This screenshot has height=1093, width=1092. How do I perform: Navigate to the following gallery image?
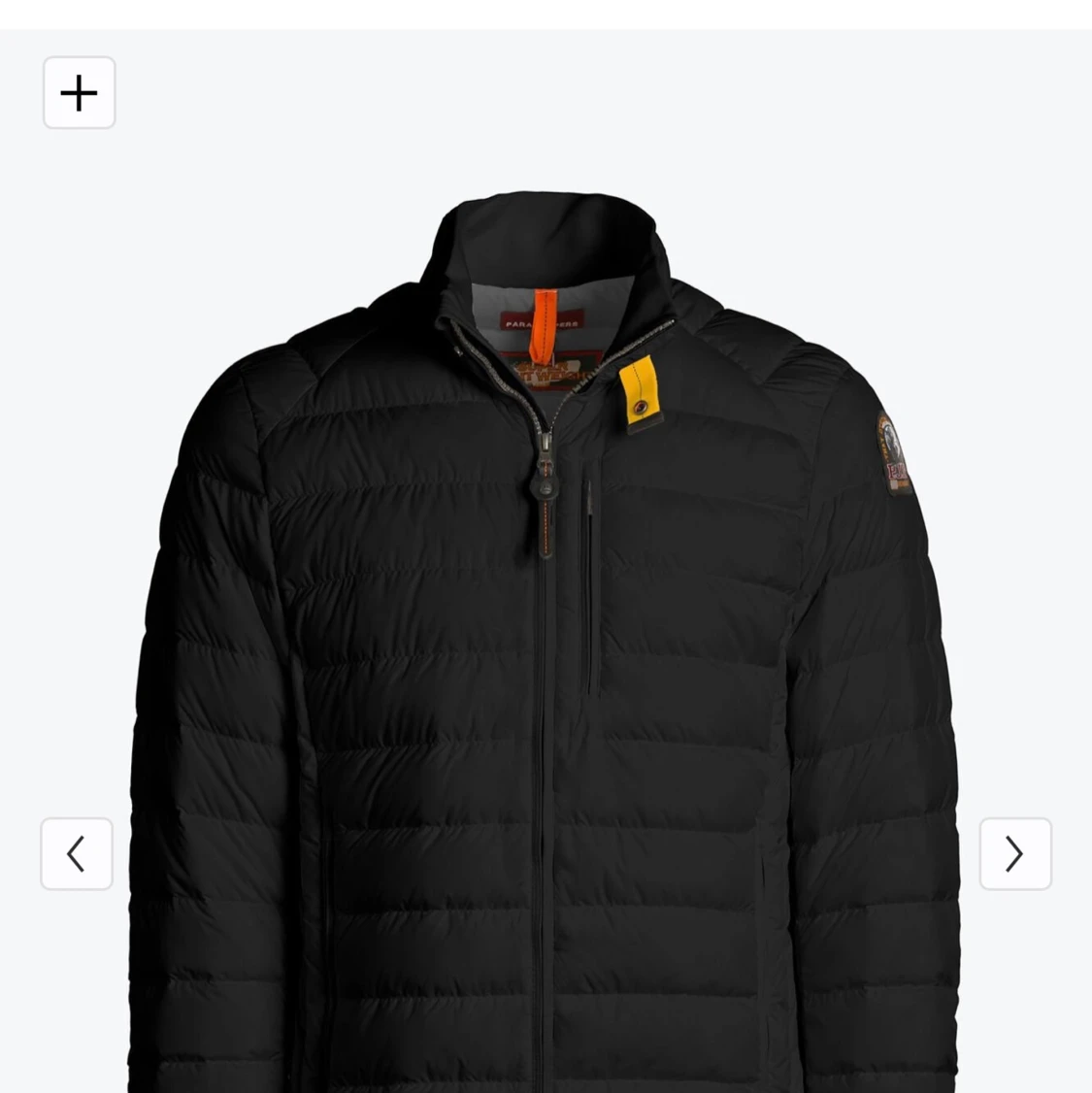tap(1015, 853)
